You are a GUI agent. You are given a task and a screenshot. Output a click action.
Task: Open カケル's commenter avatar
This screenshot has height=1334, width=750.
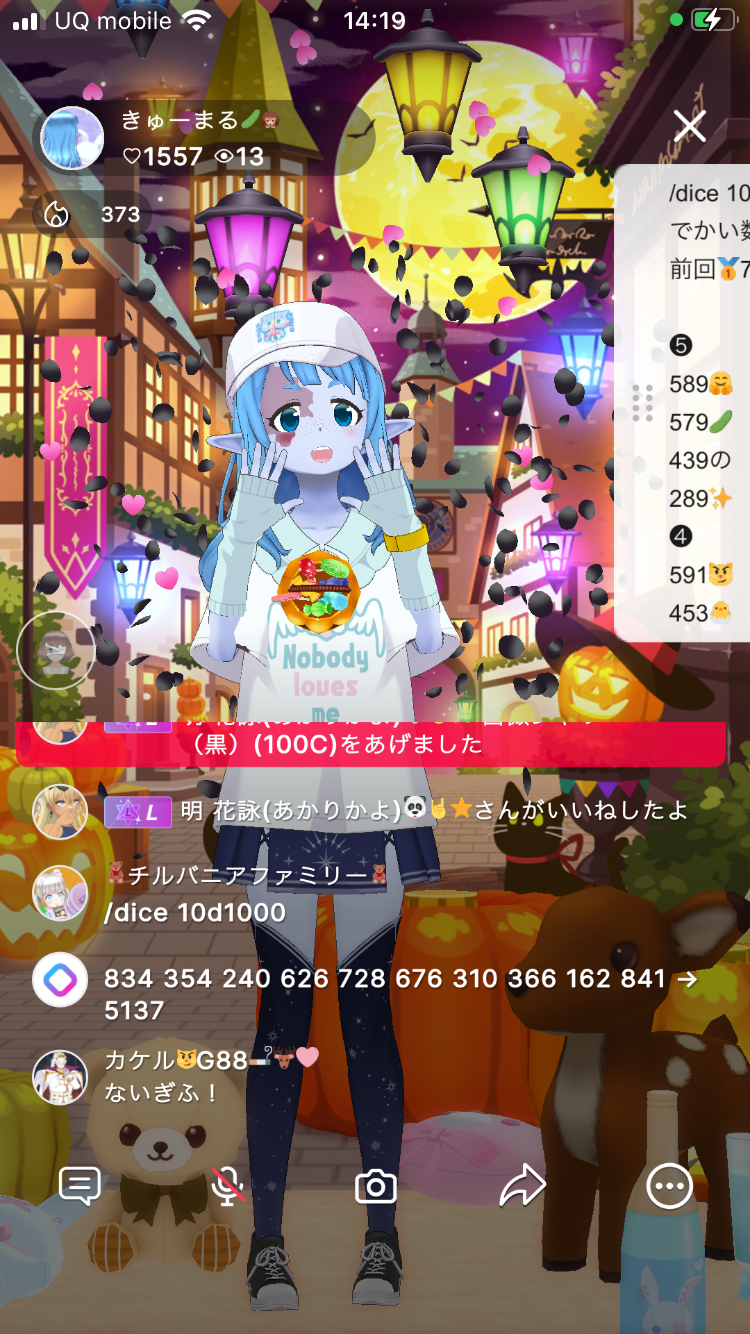[60, 1076]
